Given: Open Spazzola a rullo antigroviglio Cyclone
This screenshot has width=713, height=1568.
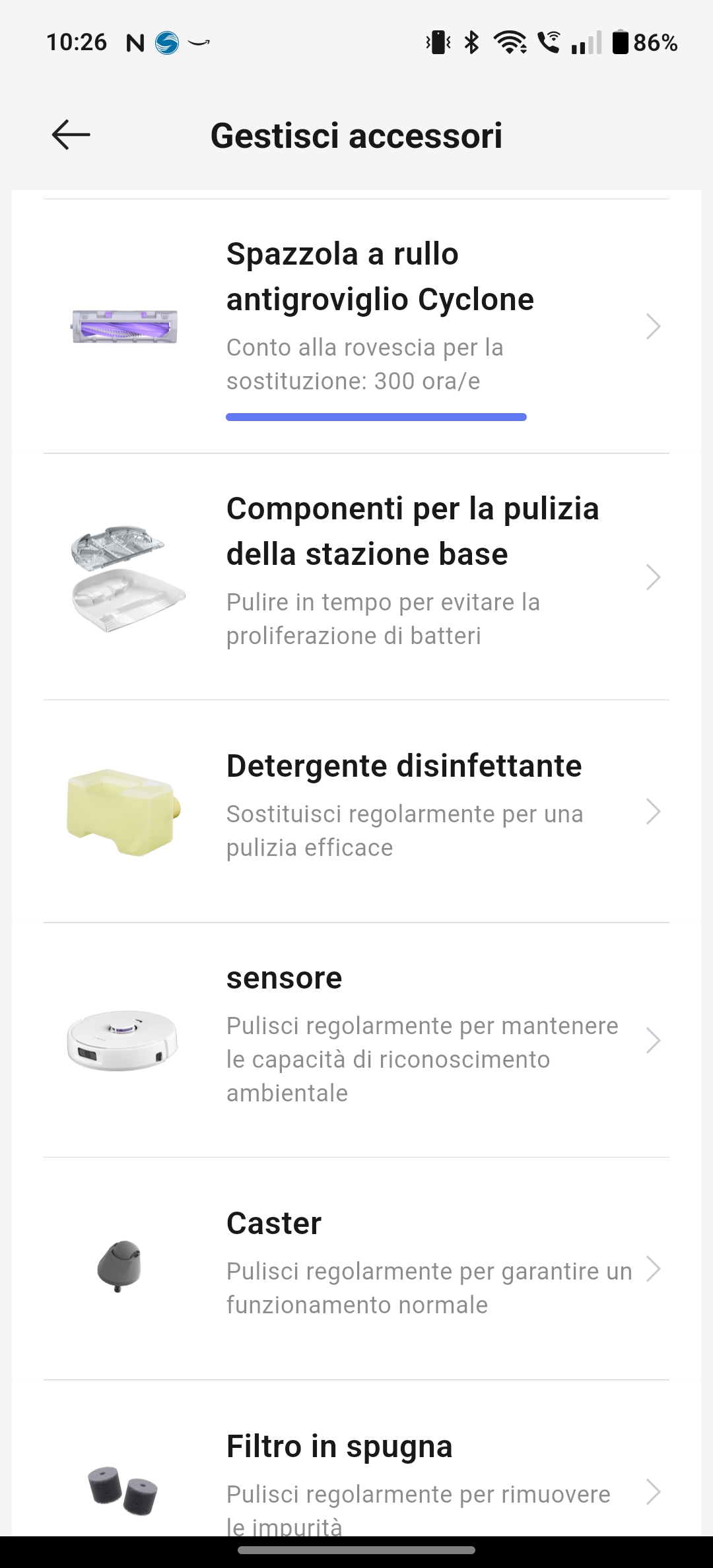Looking at the screenshot, I should click(x=356, y=326).
